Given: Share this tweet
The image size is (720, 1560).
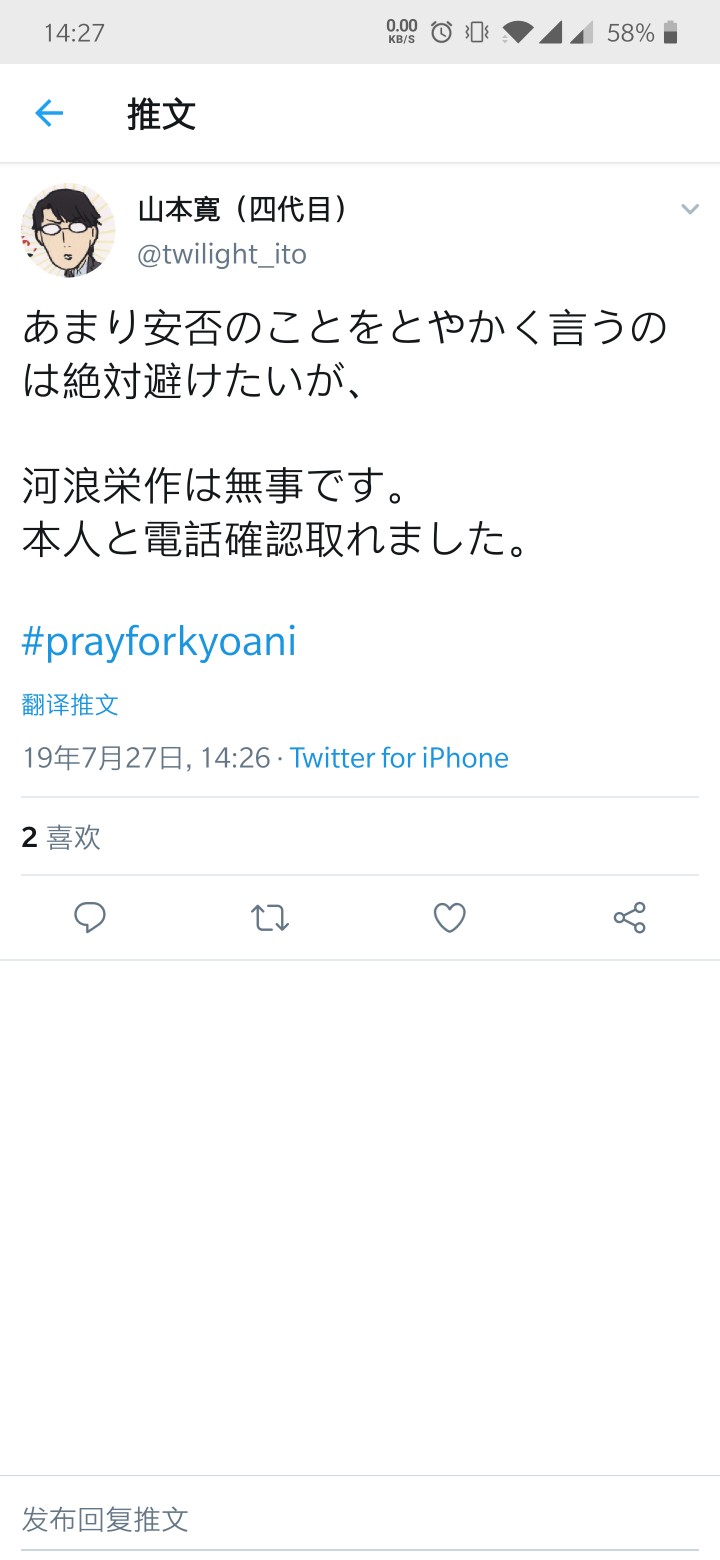Looking at the screenshot, I should pos(629,917).
